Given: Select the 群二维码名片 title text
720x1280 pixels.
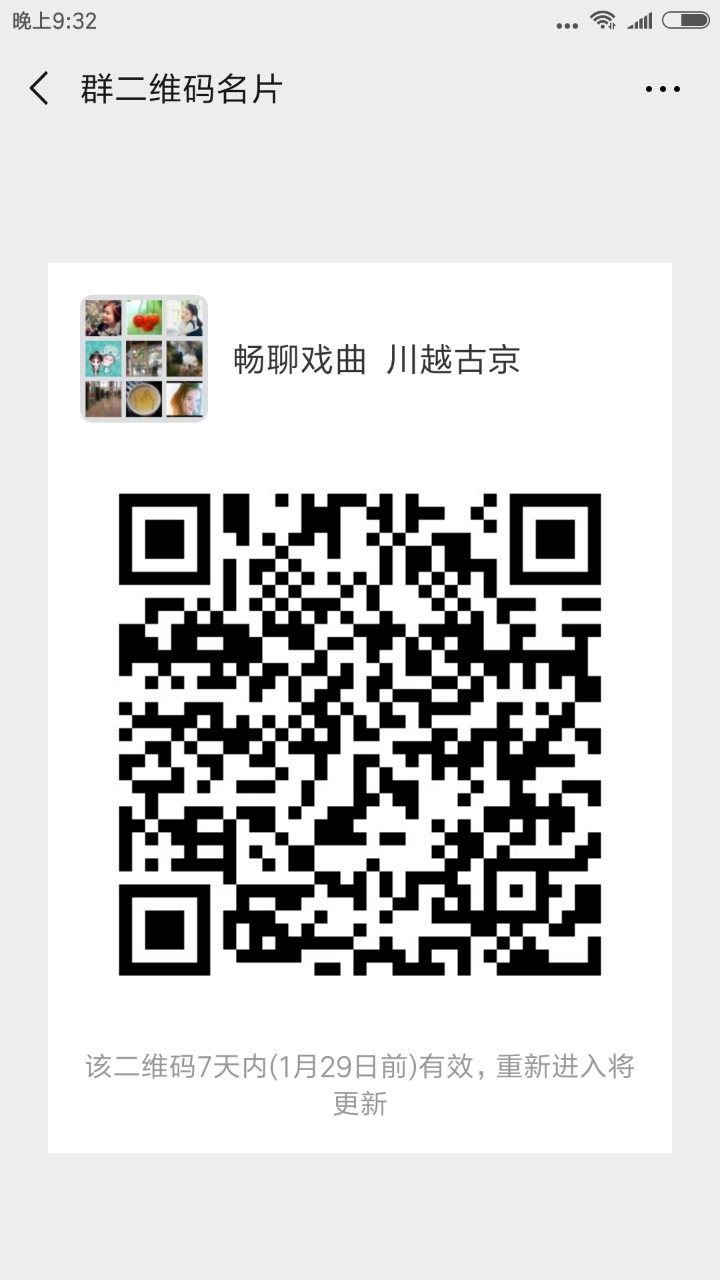Looking at the screenshot, I should click(x=180, y=89).
